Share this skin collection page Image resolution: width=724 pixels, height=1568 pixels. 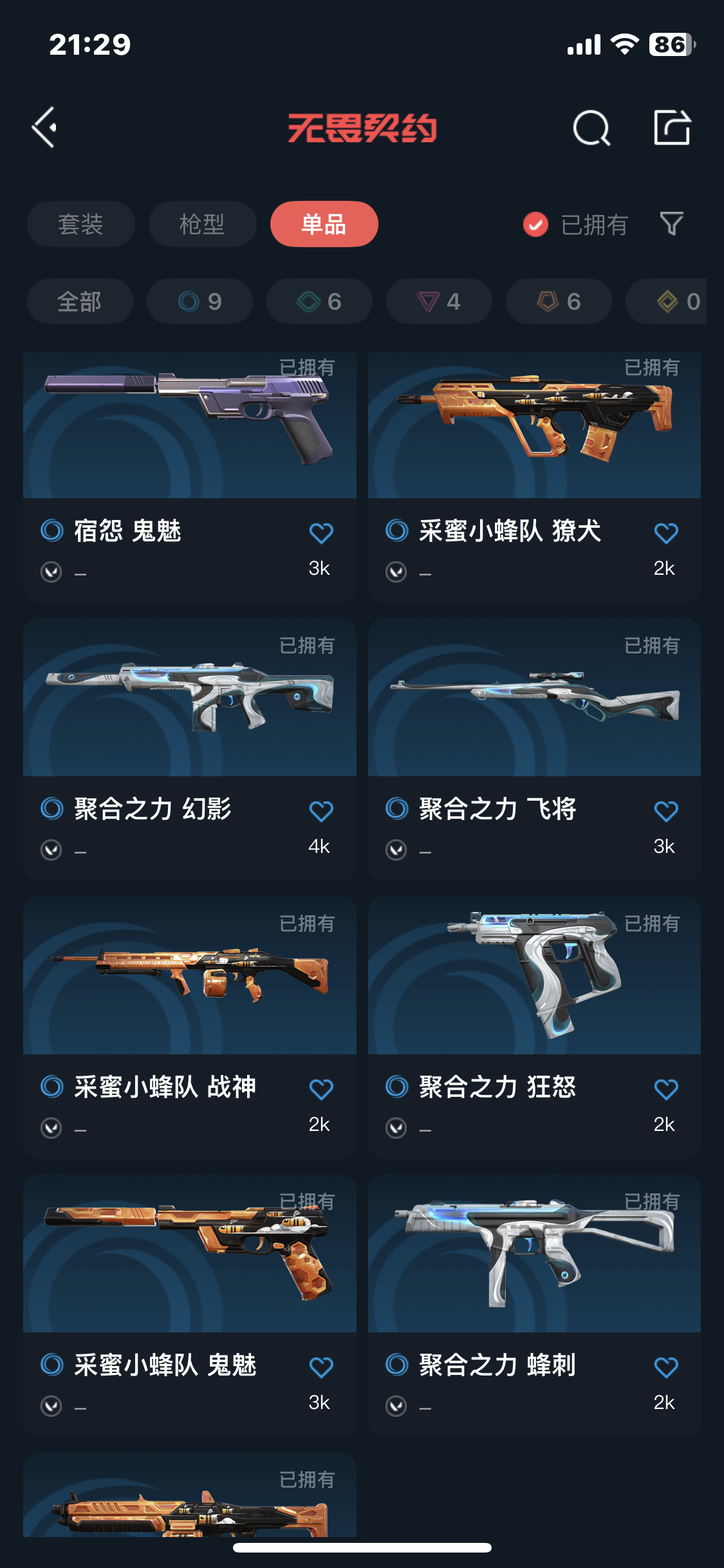coord(672,127)
